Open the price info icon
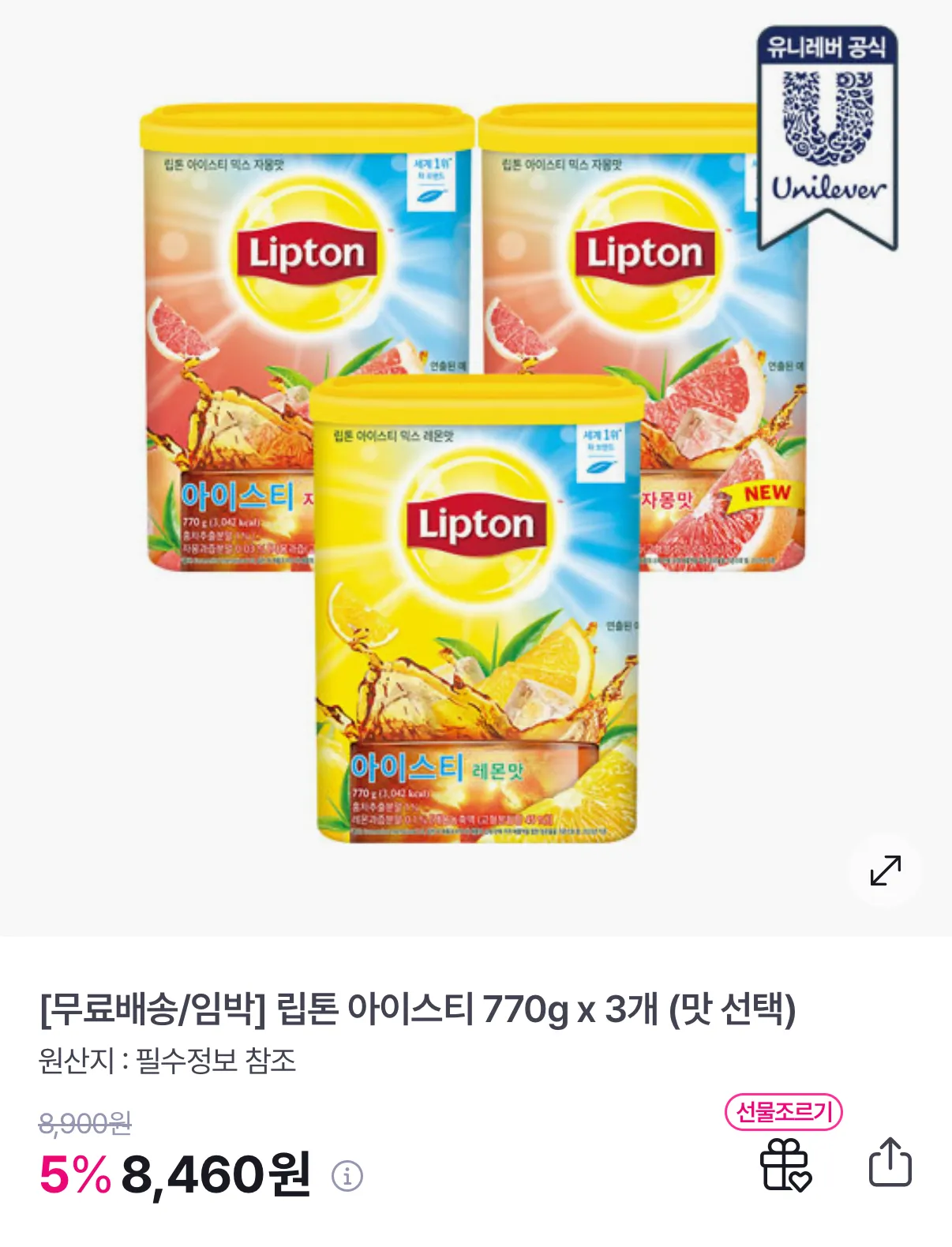 (347, 1176)
